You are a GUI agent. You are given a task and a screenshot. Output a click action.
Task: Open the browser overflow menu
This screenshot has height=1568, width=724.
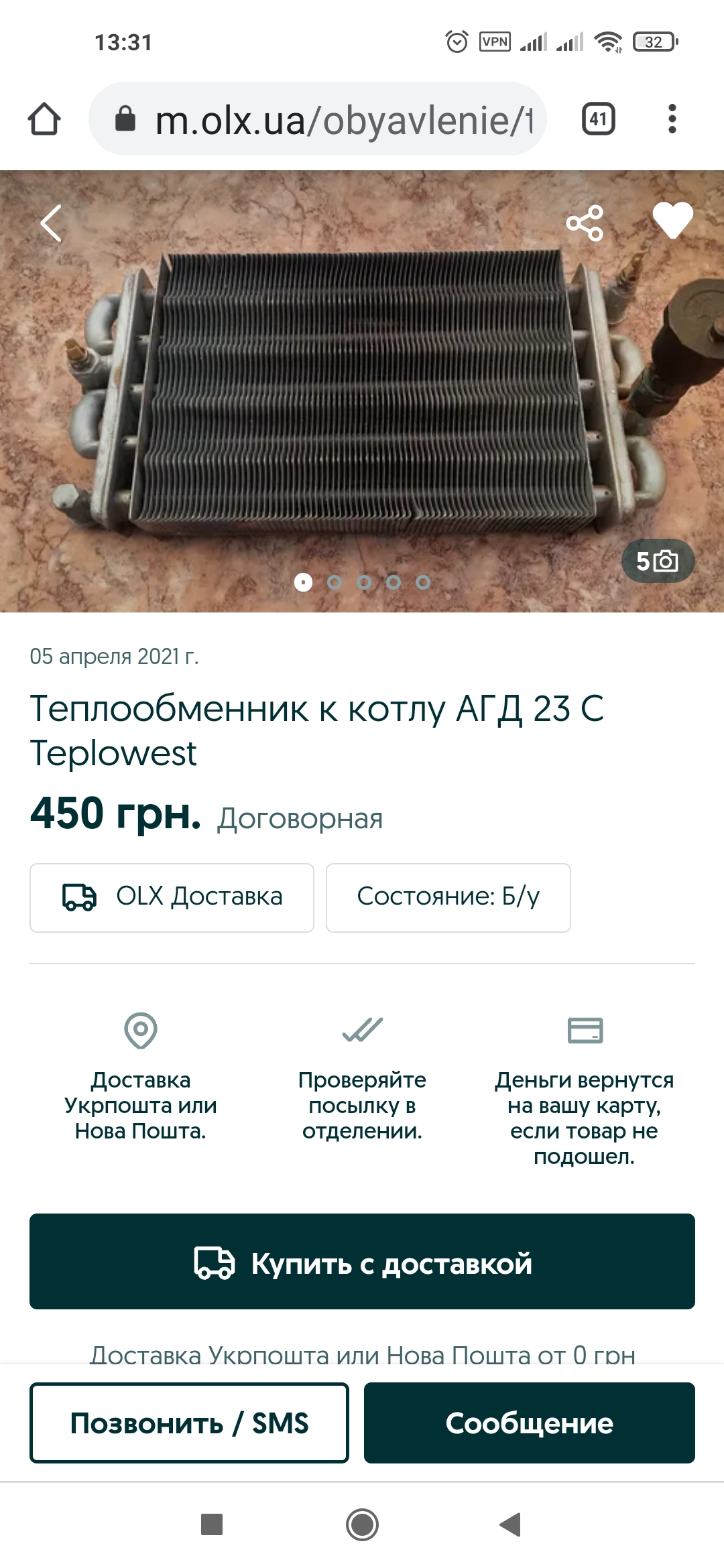[672, 119]
